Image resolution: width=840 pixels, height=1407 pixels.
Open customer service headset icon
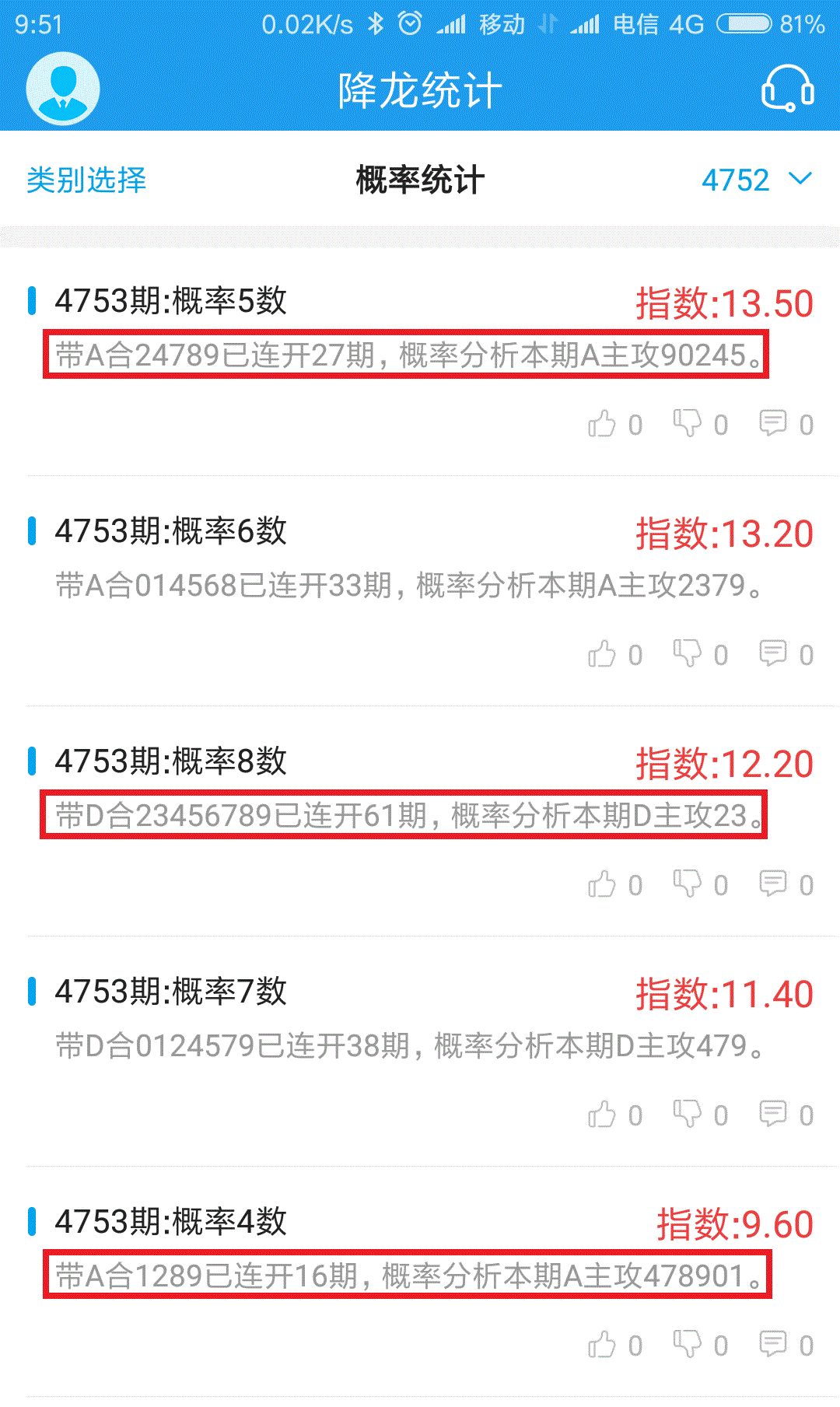click(787, 89)
